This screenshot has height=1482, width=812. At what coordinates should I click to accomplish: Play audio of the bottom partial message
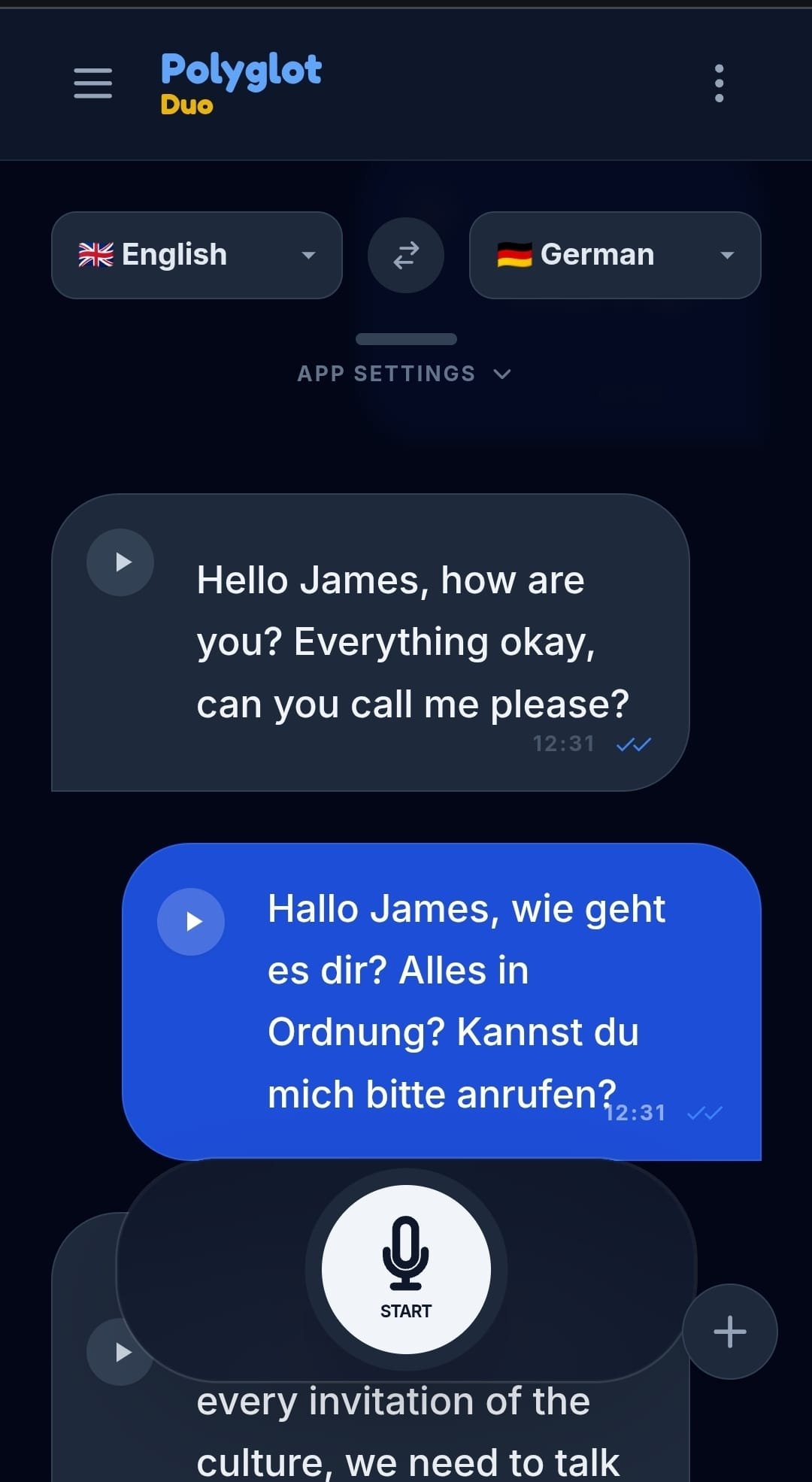pyautogui.click(x=120, y=1350)
